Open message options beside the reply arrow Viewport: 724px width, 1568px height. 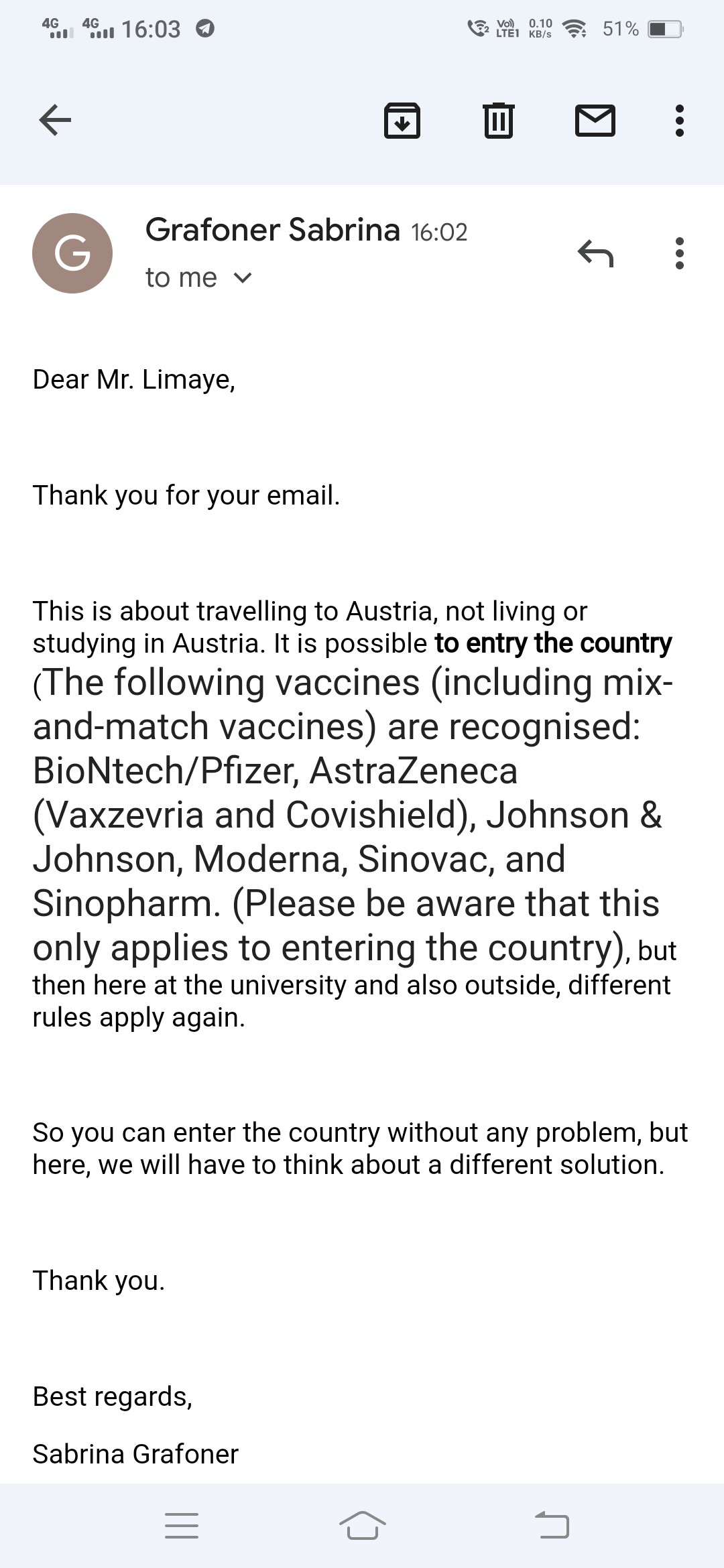tap(680, 253)
